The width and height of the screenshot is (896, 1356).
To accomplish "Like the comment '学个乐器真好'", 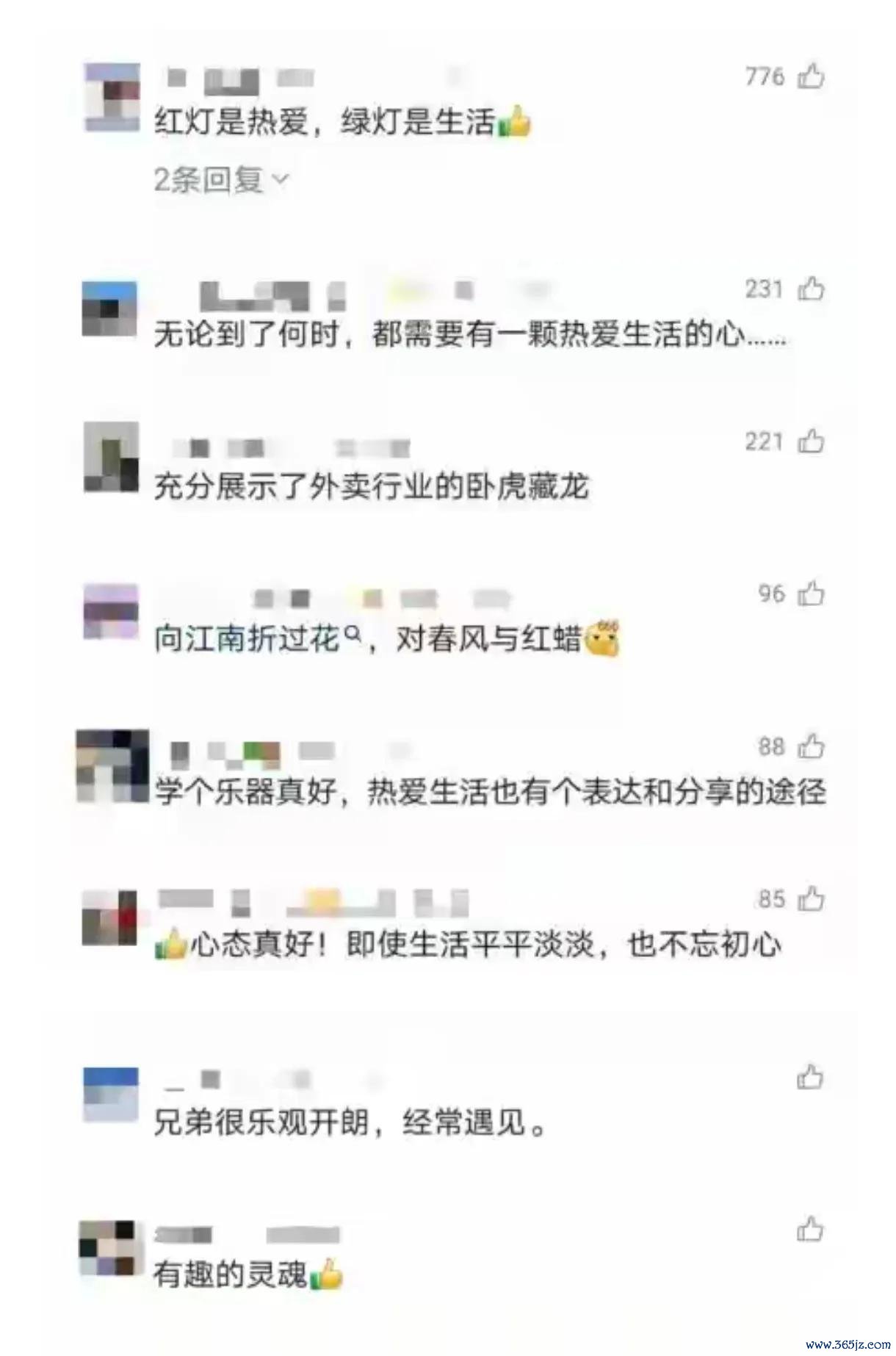I will [x=811, y=747].
